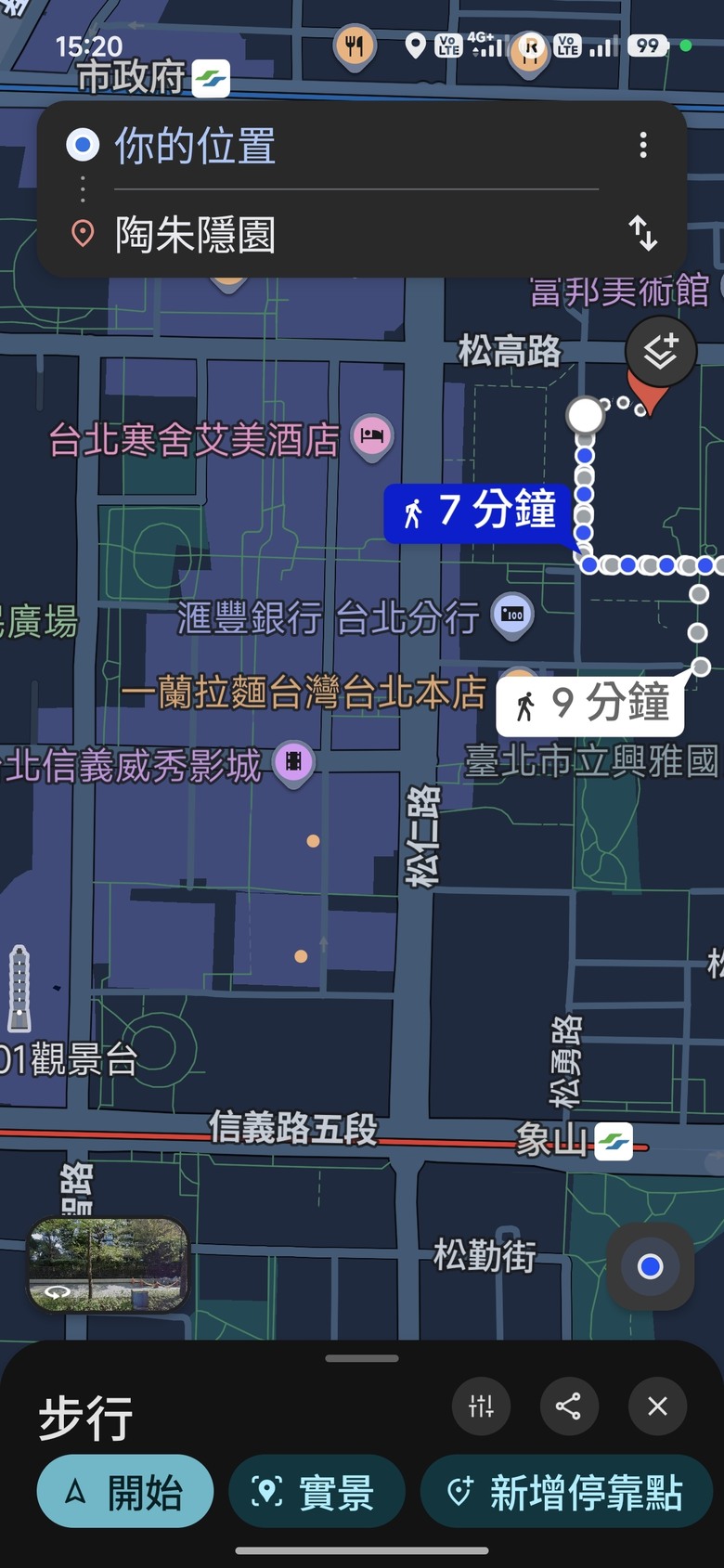Edit the destination 陶朱隱園
The width and height of the screenshot is (724, 1568).
[x=356, y=234]
